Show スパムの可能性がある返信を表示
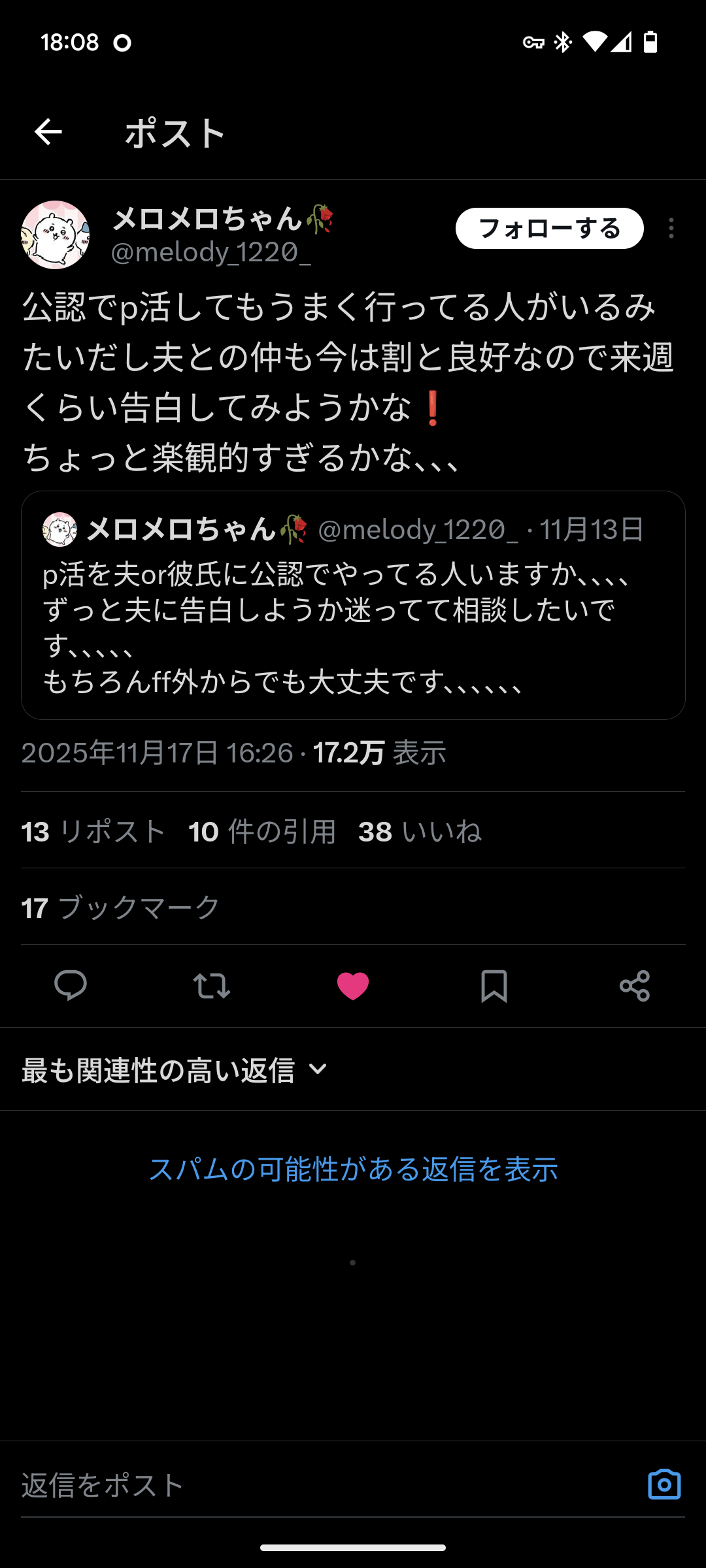 pyautogui.click(x=353, y=1169)
